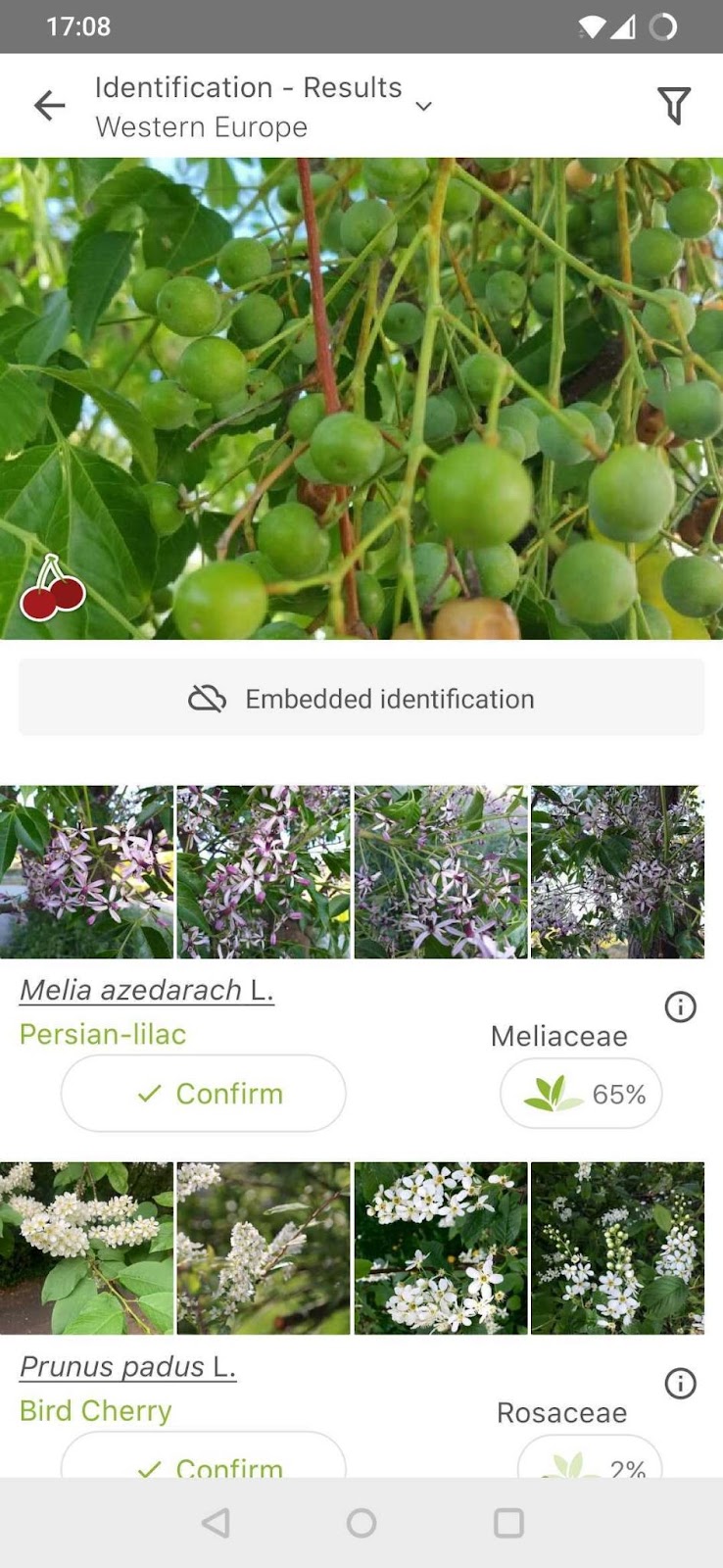Screen dimensions: 723x1568
Task: Tap the 65% match score badge
Action: [x=581, y=1094]
